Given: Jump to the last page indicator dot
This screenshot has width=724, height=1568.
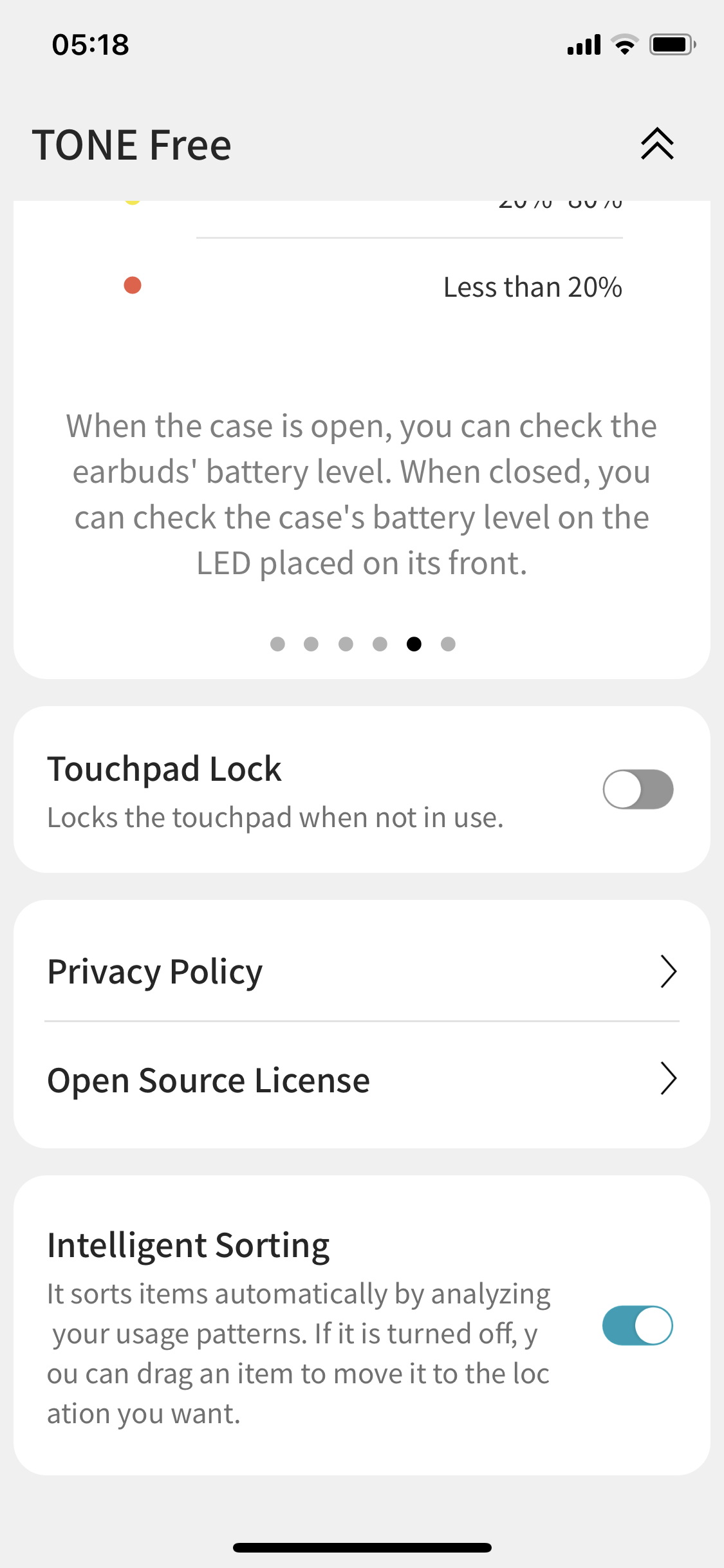Looking at the screenshot, I should (x=448, y=644).
